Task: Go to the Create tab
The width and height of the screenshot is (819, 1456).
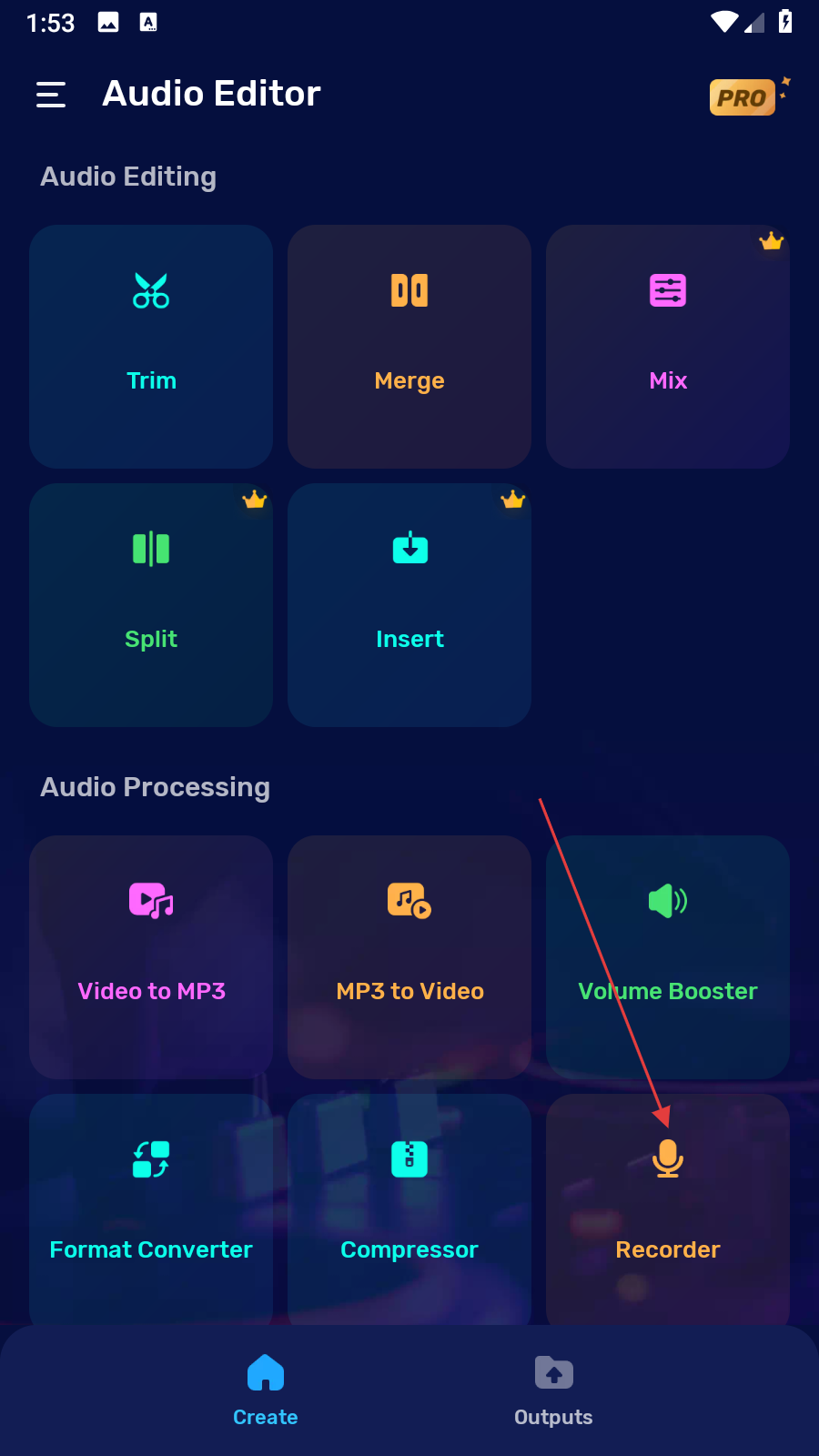Action: [266, 1390]
